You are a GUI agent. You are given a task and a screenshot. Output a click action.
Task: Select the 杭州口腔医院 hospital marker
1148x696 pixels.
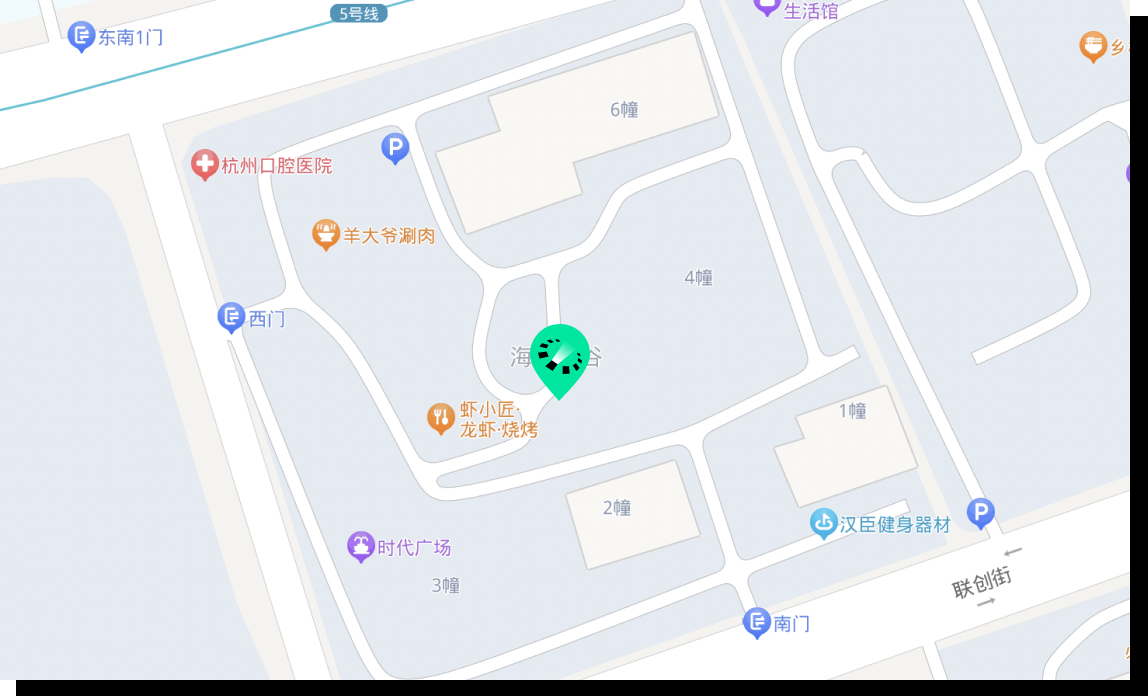[x=205, y=165]
